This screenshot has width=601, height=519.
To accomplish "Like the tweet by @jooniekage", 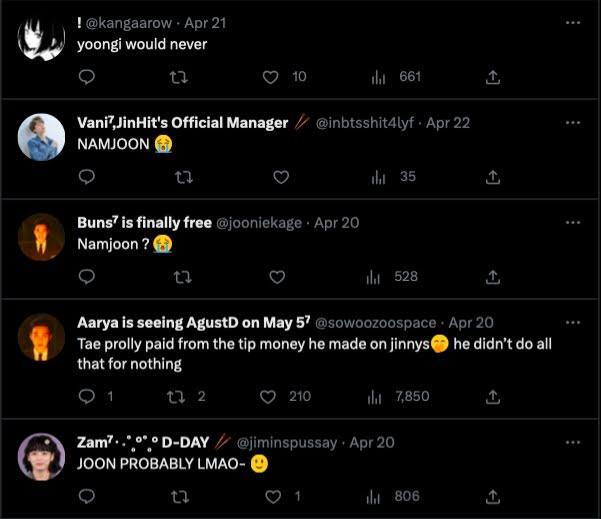I will 279,277.
